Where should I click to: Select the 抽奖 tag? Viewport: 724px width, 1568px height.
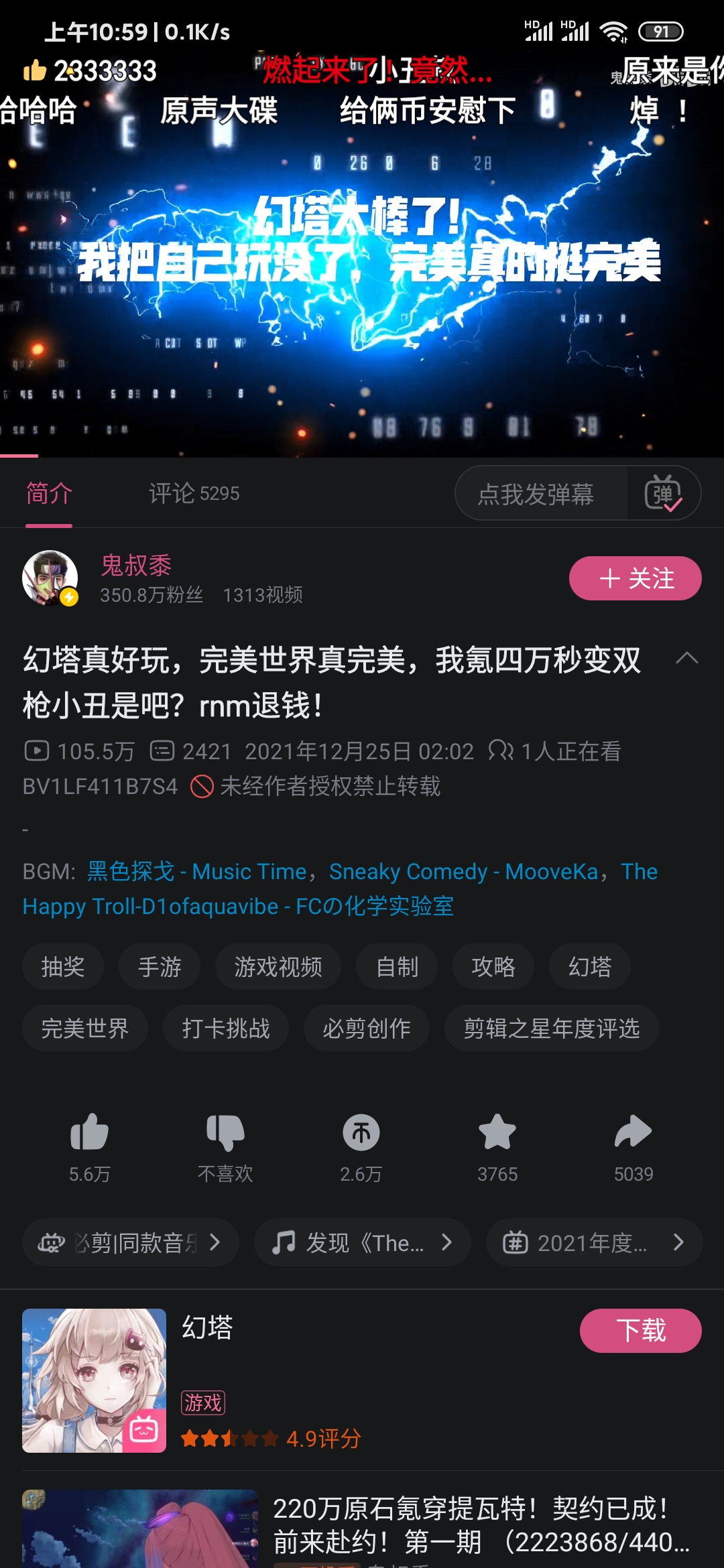click(63, 967)
